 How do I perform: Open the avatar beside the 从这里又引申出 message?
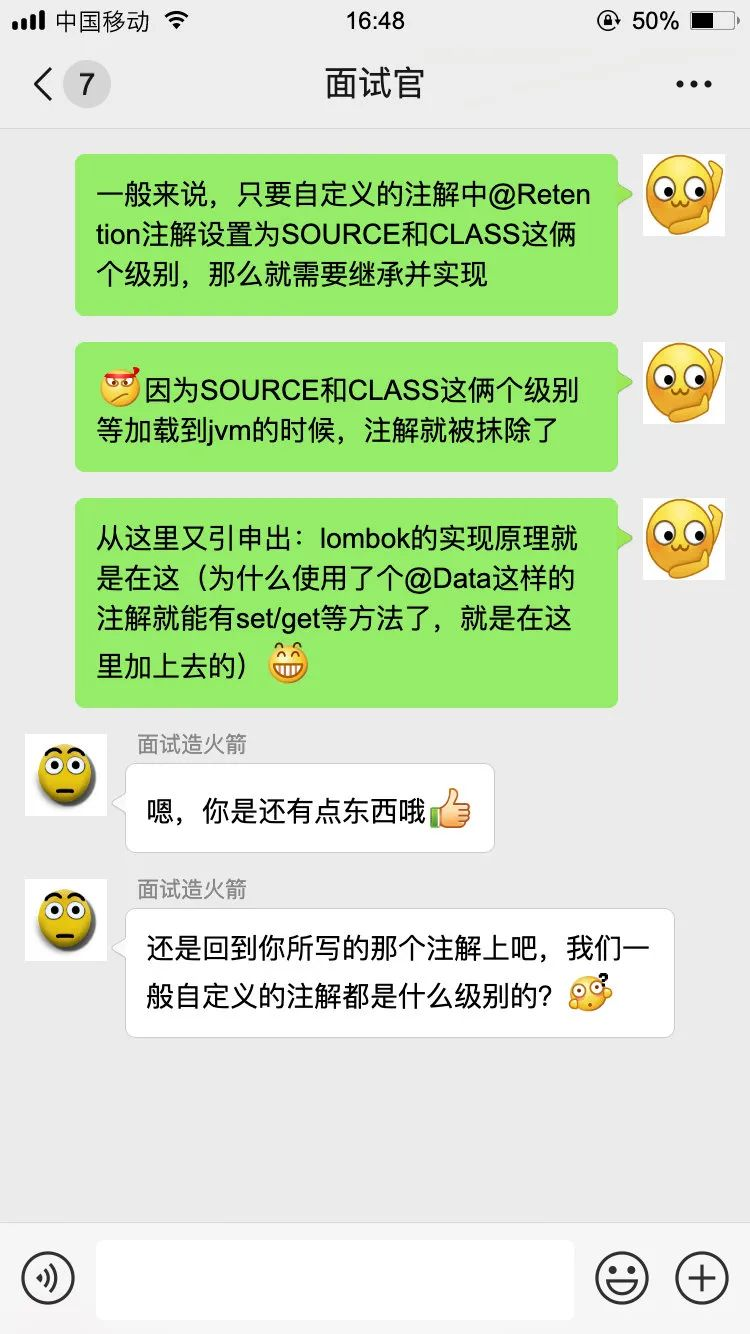tap(684, 539)
